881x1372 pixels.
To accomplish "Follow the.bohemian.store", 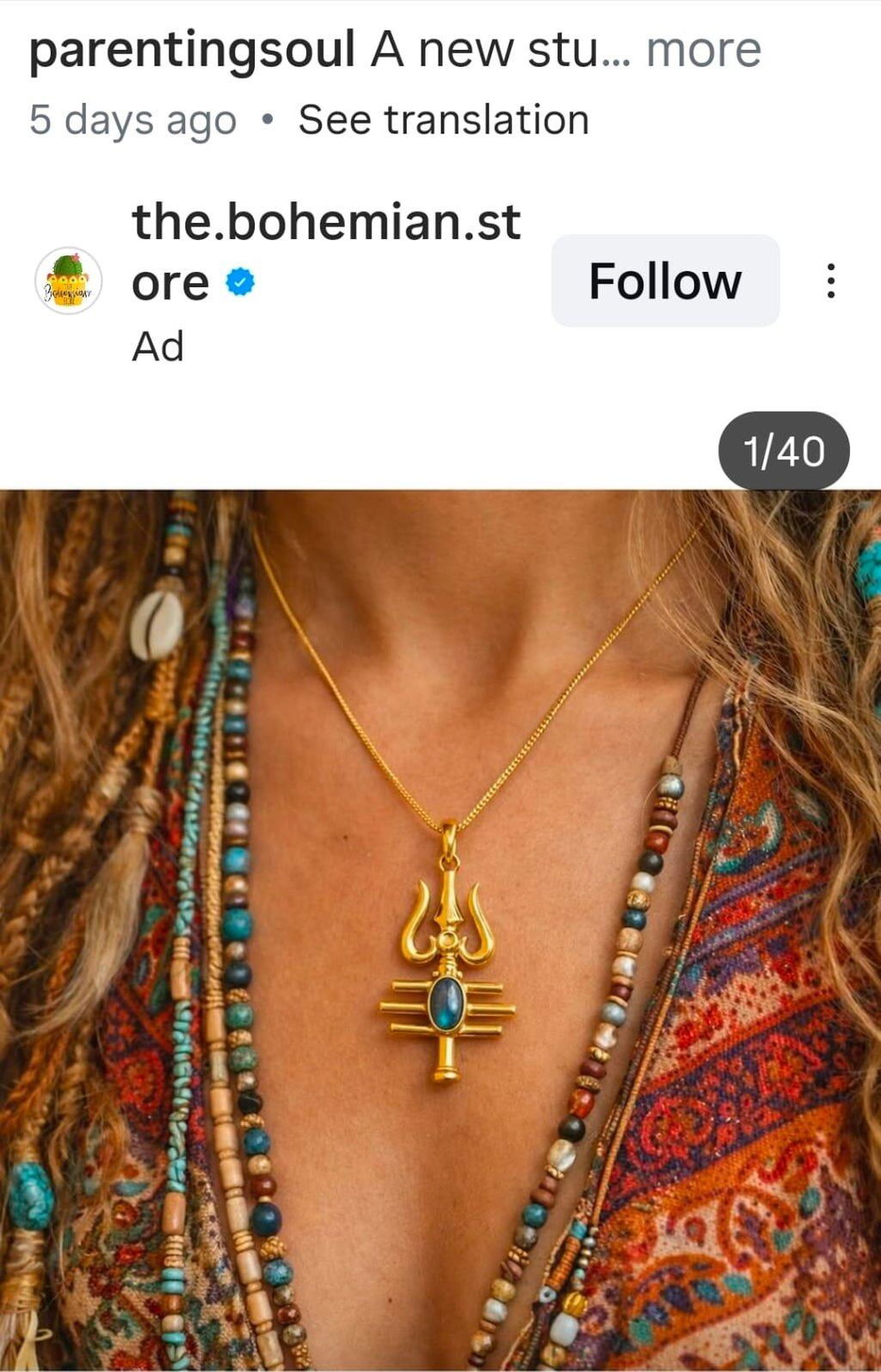I will 665,280.
